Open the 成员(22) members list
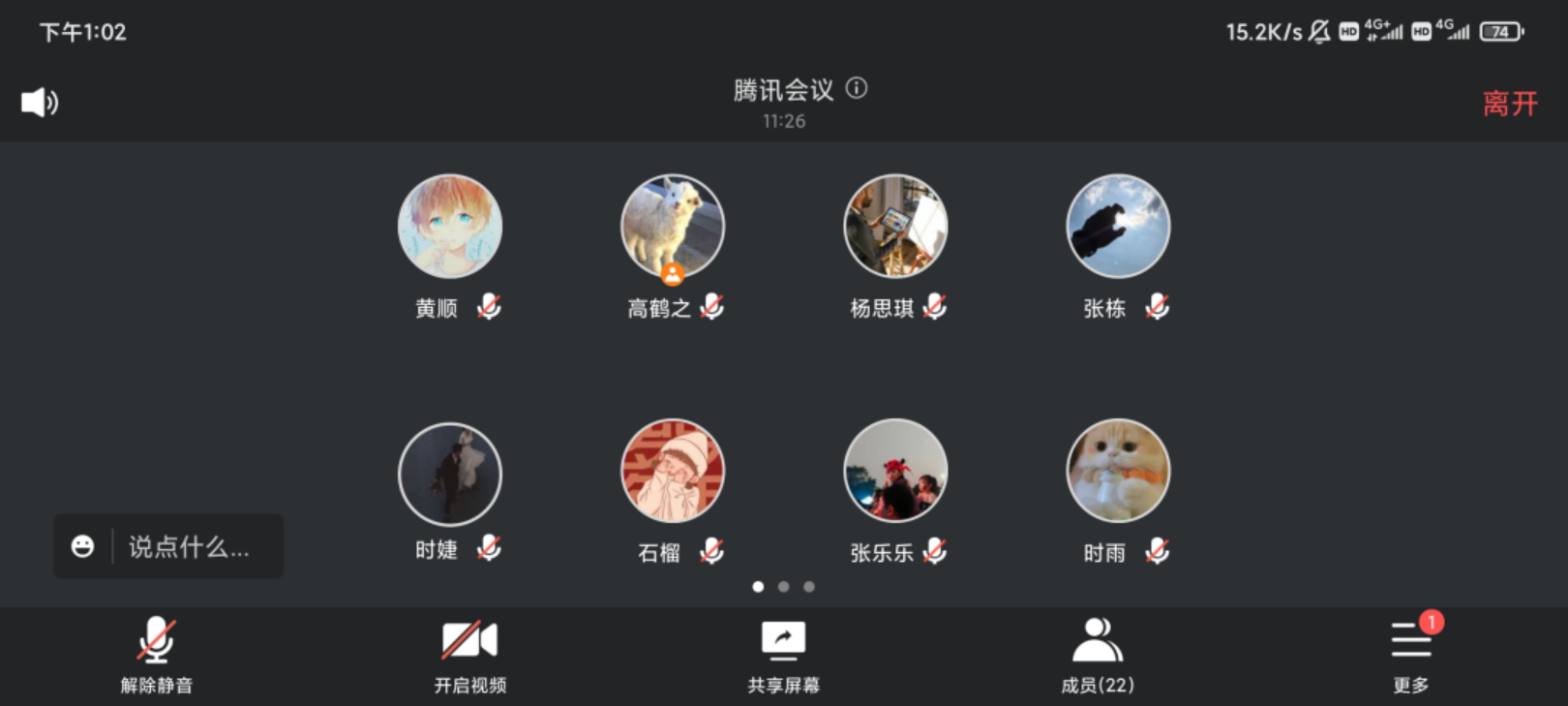 click(1097, 656)
